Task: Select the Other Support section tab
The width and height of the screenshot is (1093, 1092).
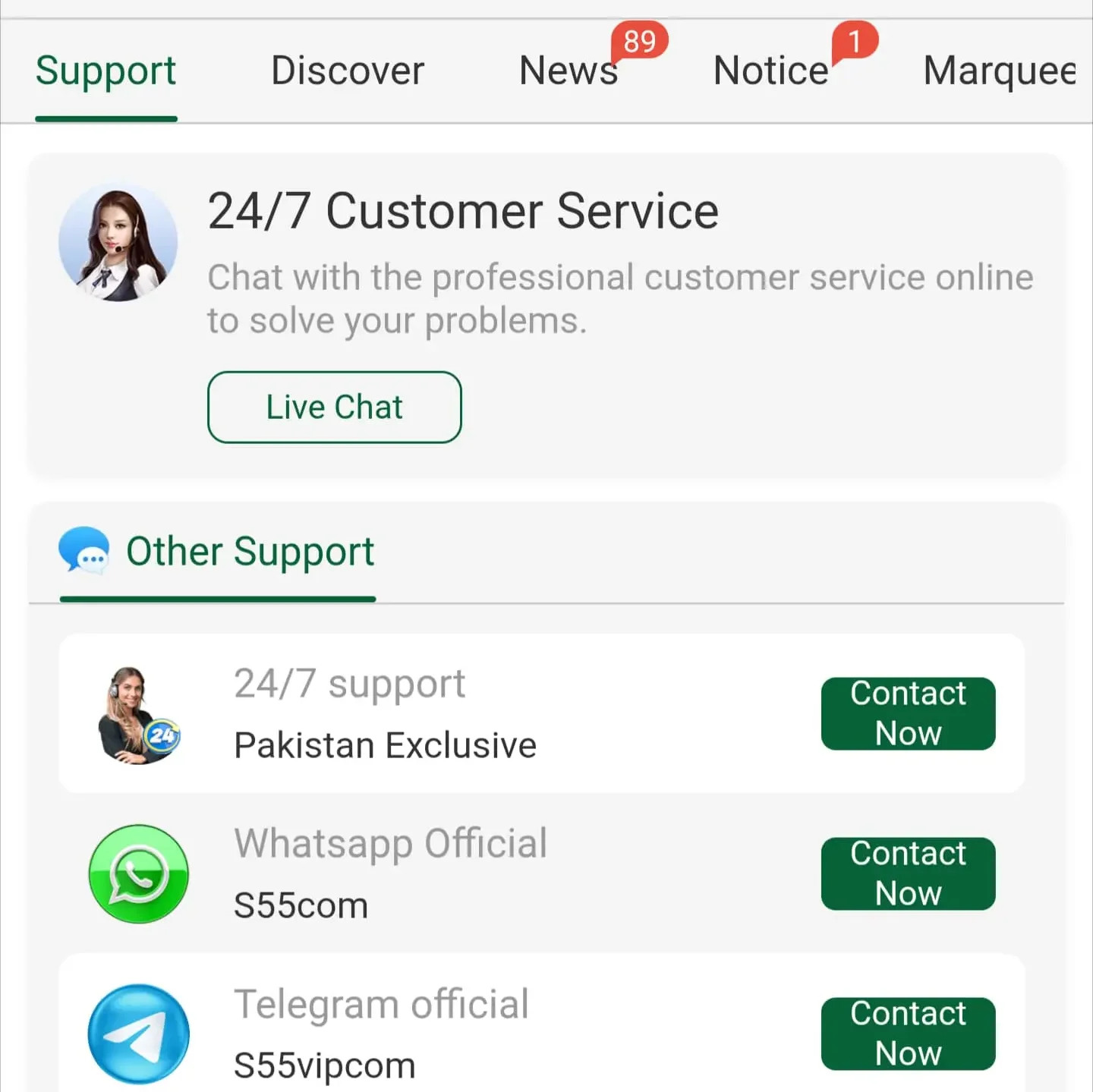Action: [218, 552]
